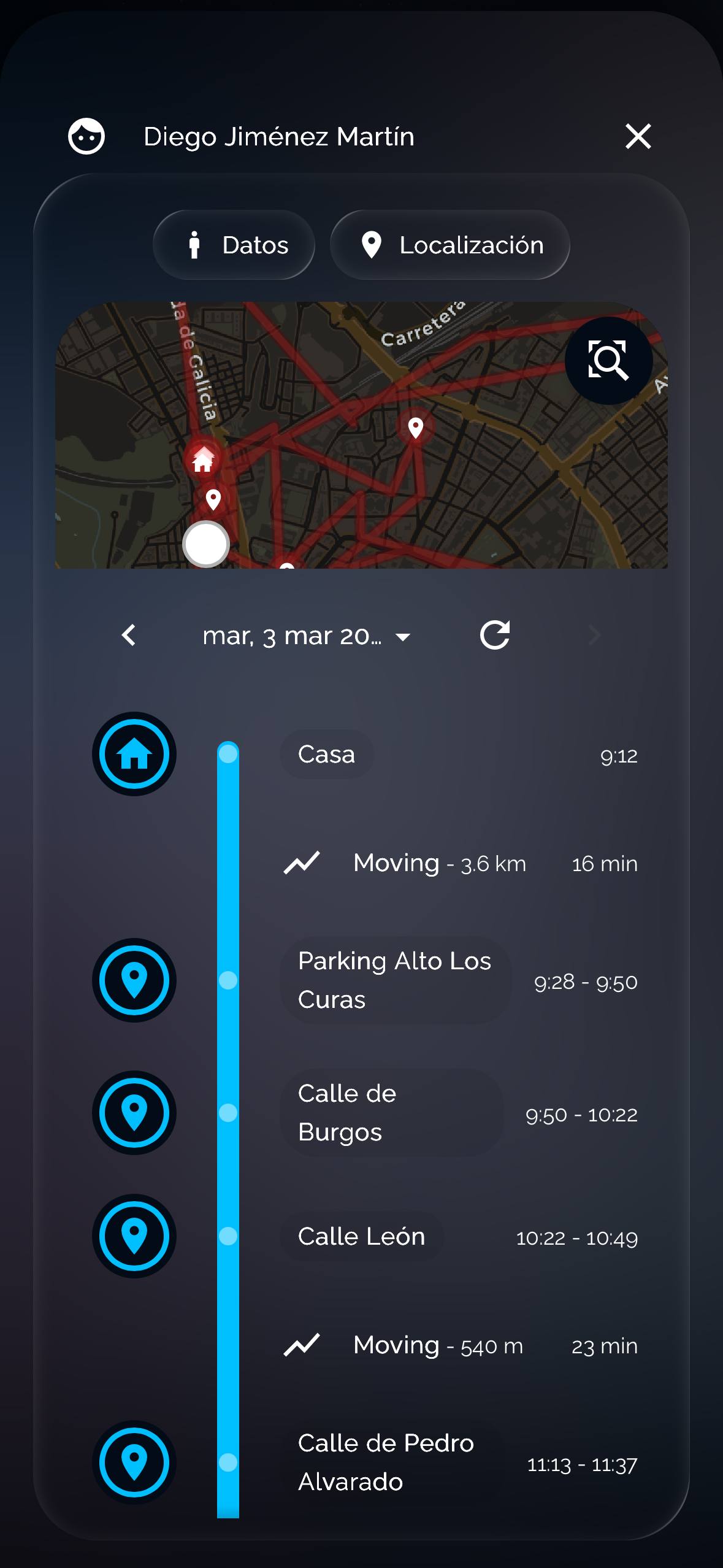Refresh the location history

pyautogui.click(x=495, y=636)
